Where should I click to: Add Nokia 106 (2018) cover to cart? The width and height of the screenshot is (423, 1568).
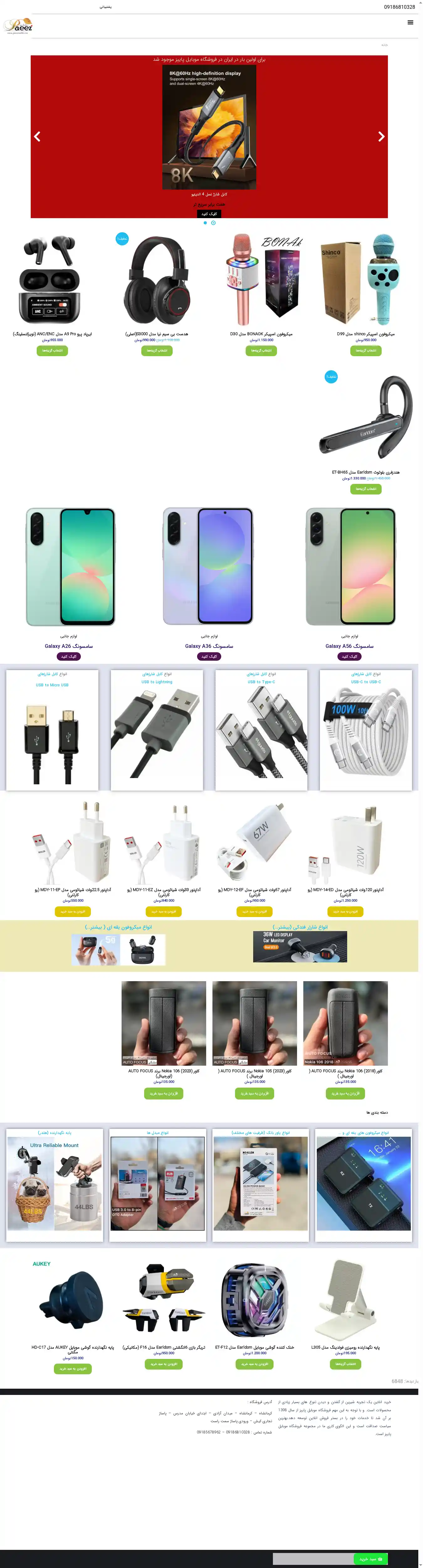click(x=346, y=1093)
